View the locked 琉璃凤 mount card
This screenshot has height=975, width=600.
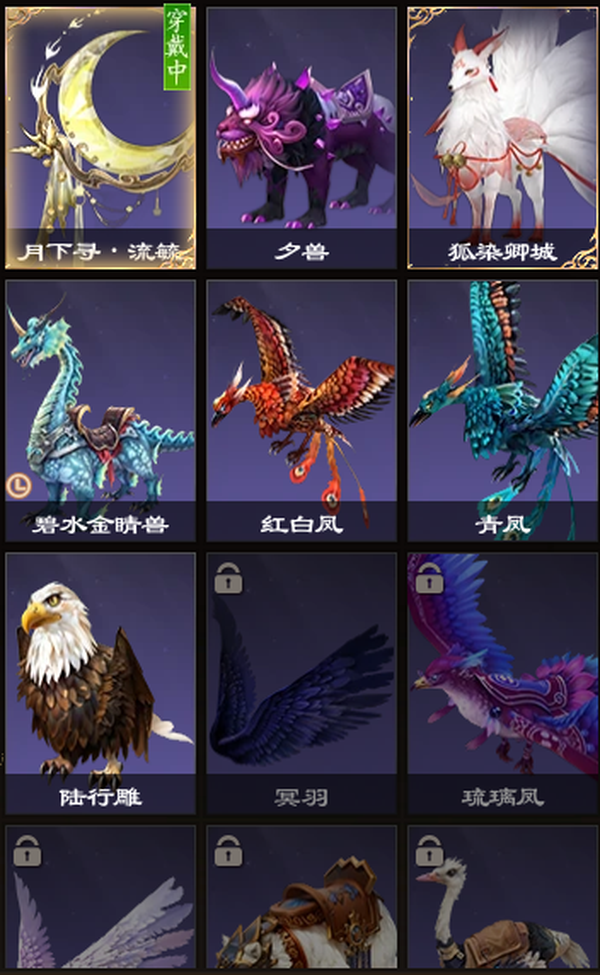click(x=502, y=683)
